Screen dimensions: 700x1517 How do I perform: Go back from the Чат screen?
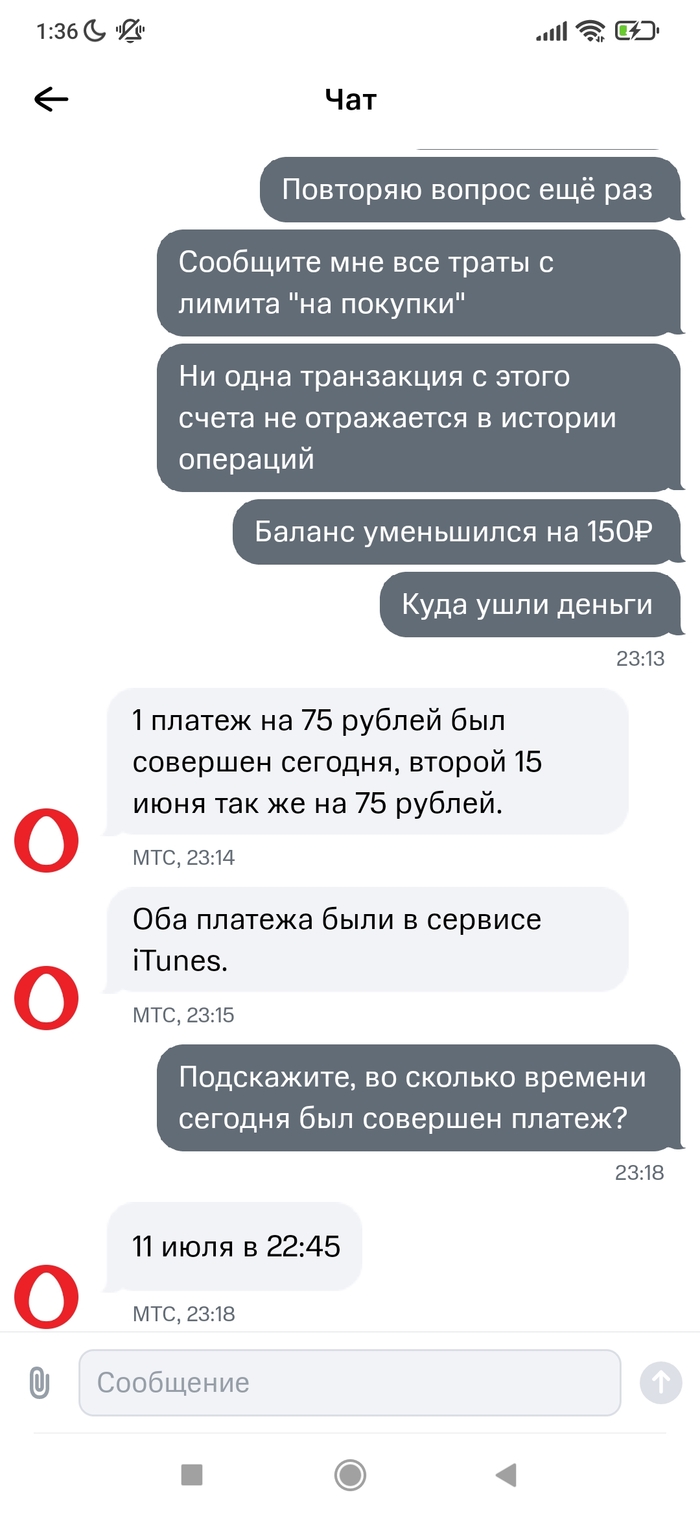[x=51, y=99]
